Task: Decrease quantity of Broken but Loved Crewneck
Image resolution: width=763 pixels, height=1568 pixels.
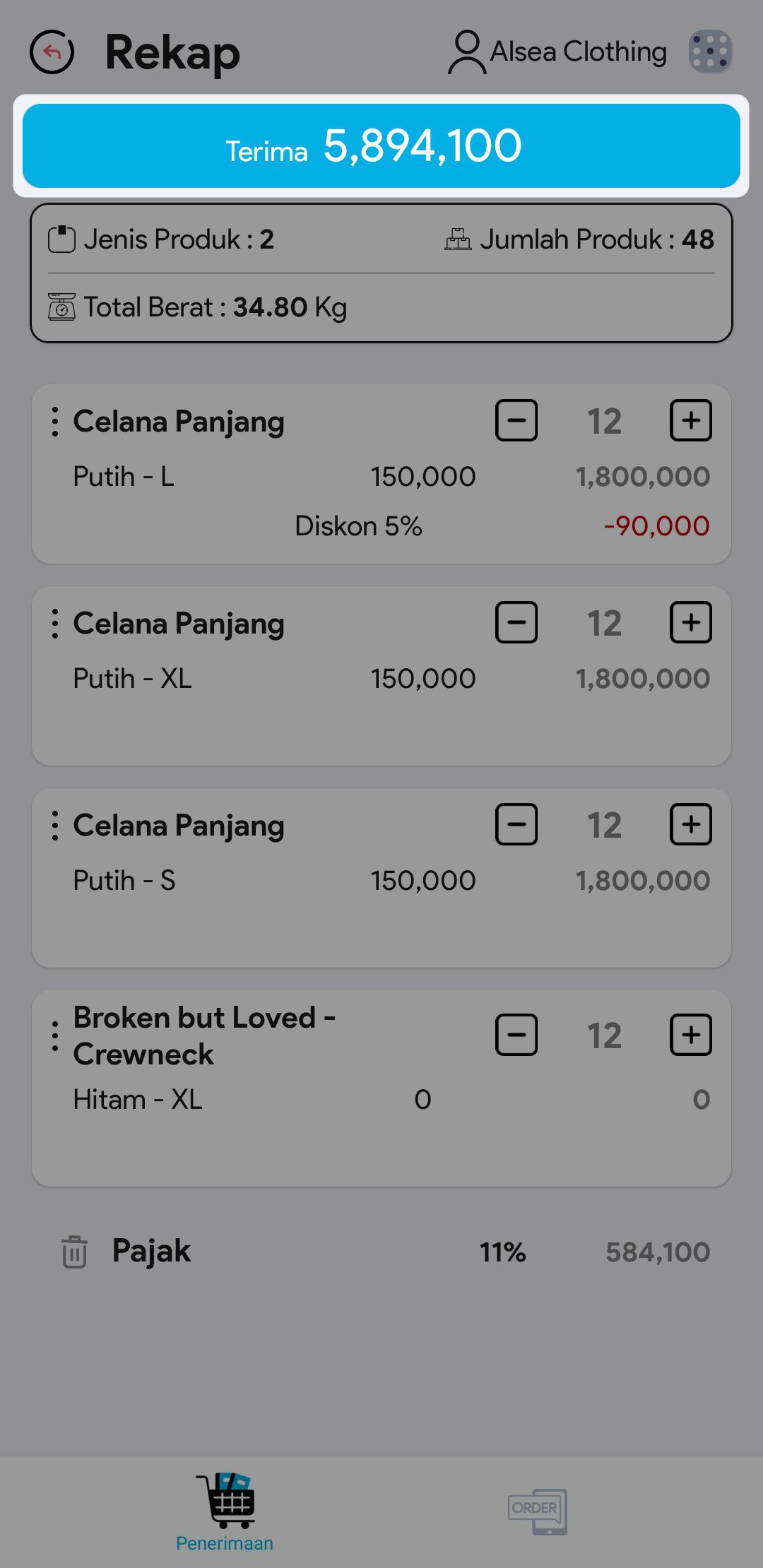Action: [x=516, y=1035]
